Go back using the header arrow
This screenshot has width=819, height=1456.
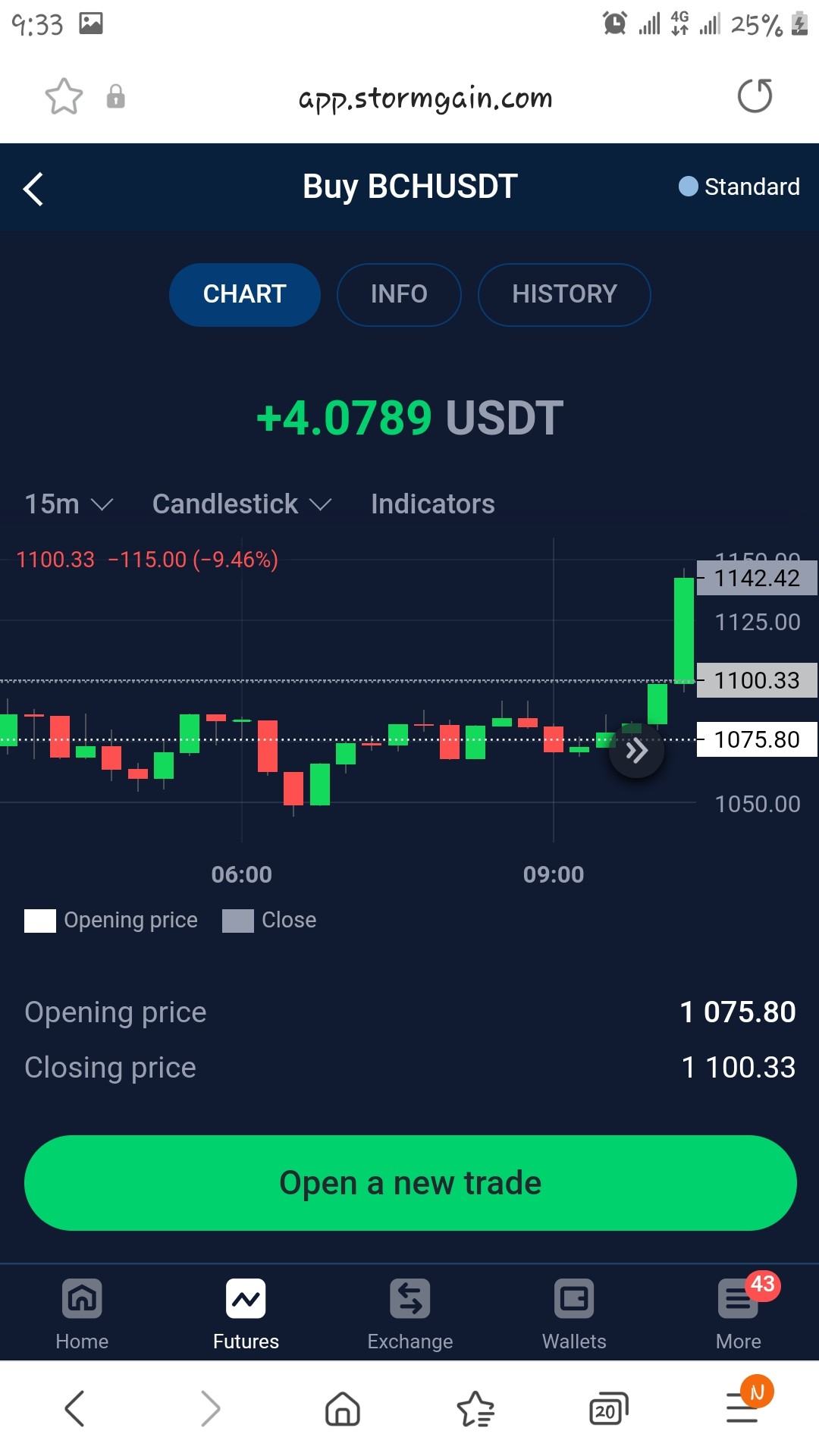33,189
